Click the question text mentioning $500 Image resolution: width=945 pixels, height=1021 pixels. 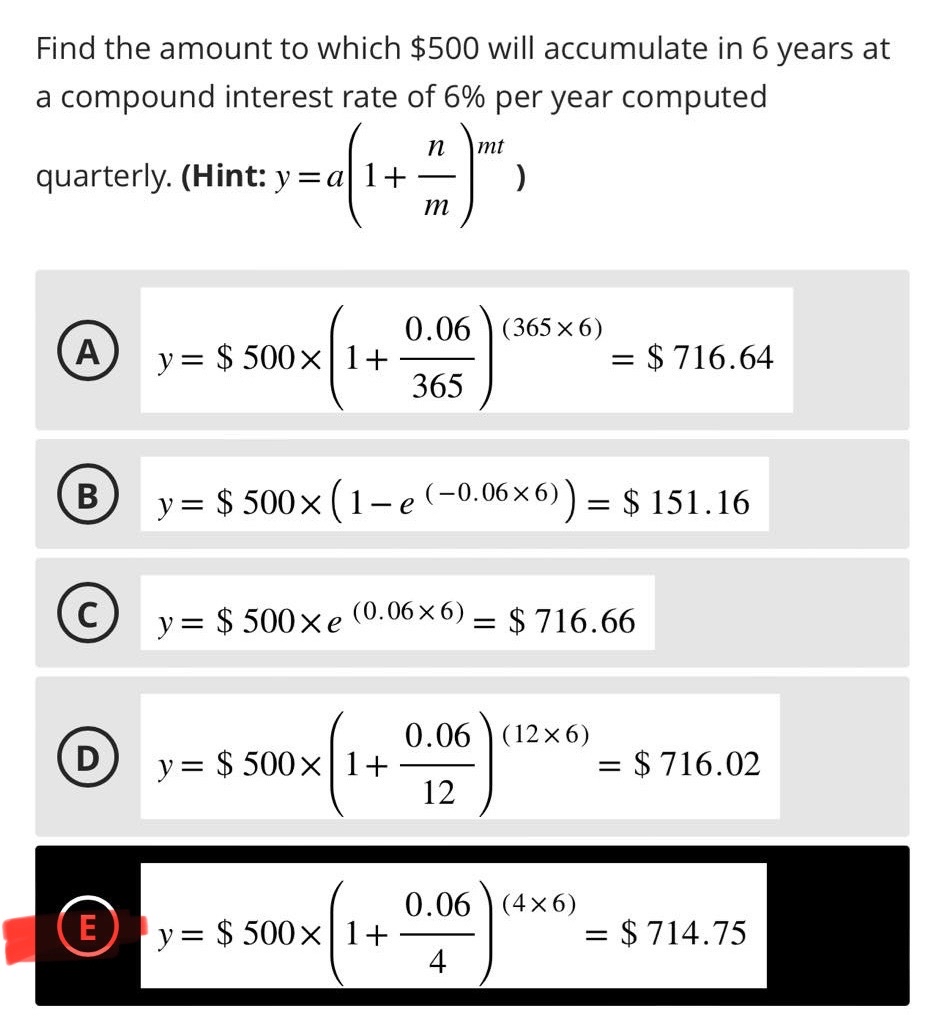coord(460,47)
